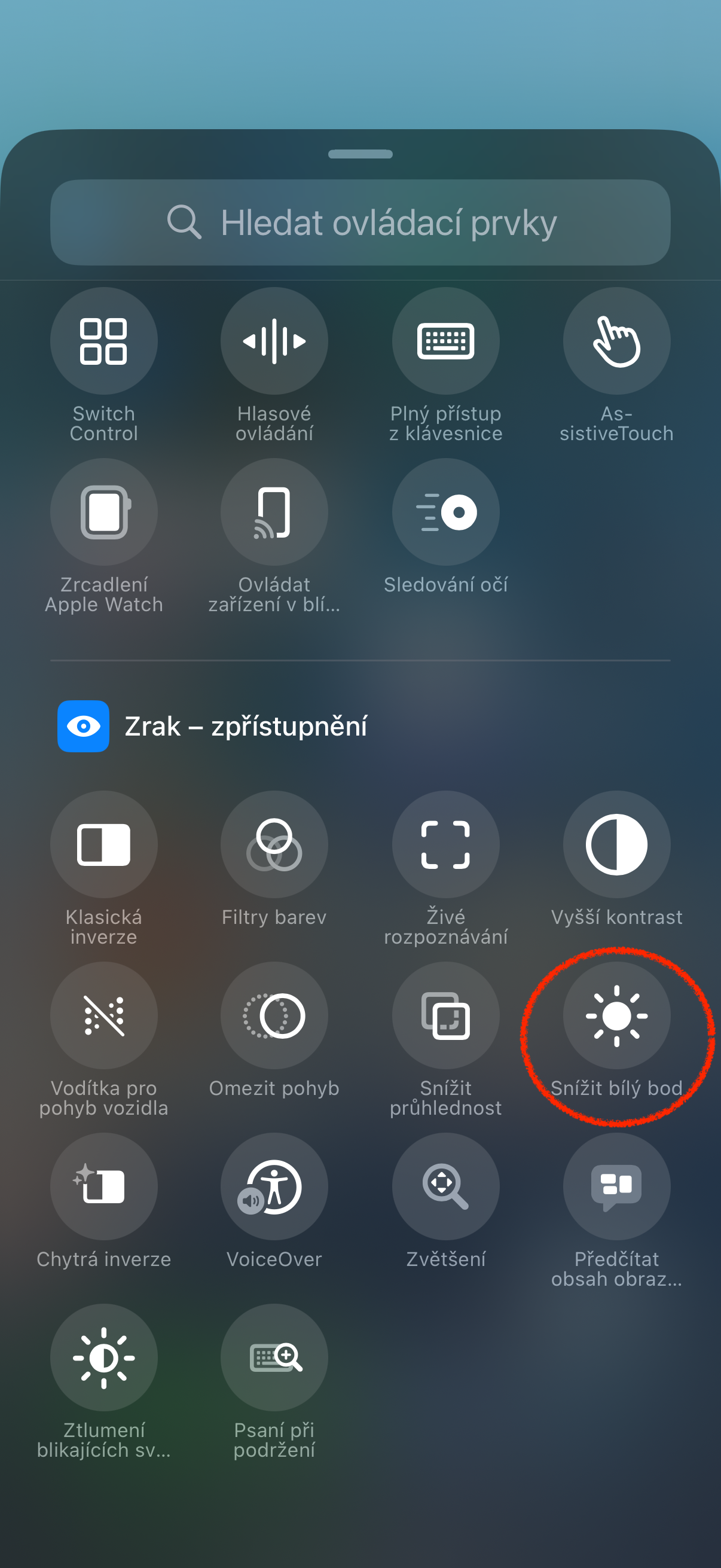Add the Živé rozpoznávání control
Image resolution: width=721 pixels, height=1568 pixels.
(445, 844)
